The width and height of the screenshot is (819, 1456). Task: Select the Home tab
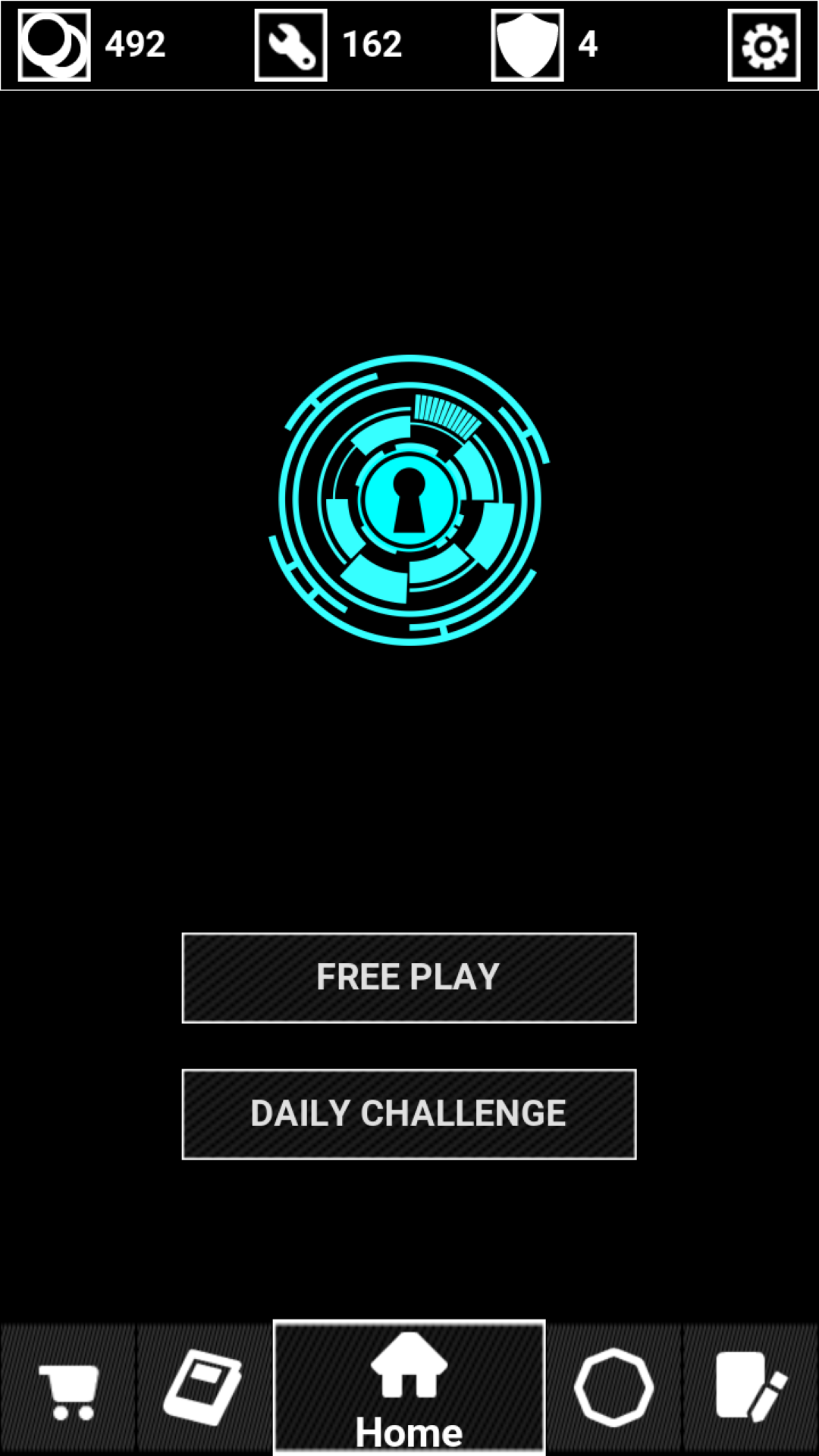[x=409, y=1389]
